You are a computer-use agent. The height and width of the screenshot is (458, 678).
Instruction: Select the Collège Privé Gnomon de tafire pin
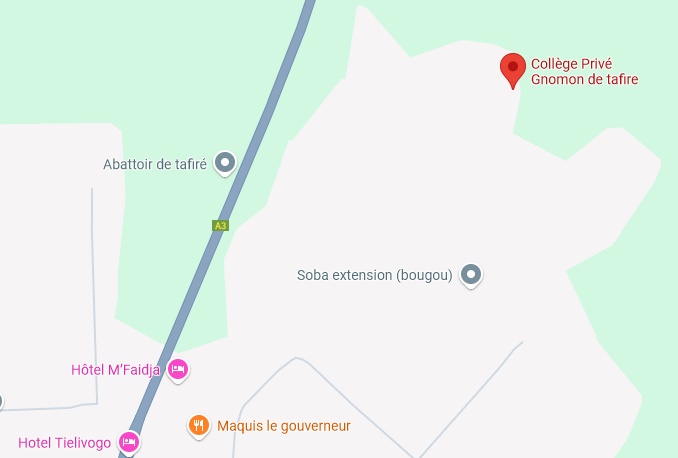coord(513,68)
